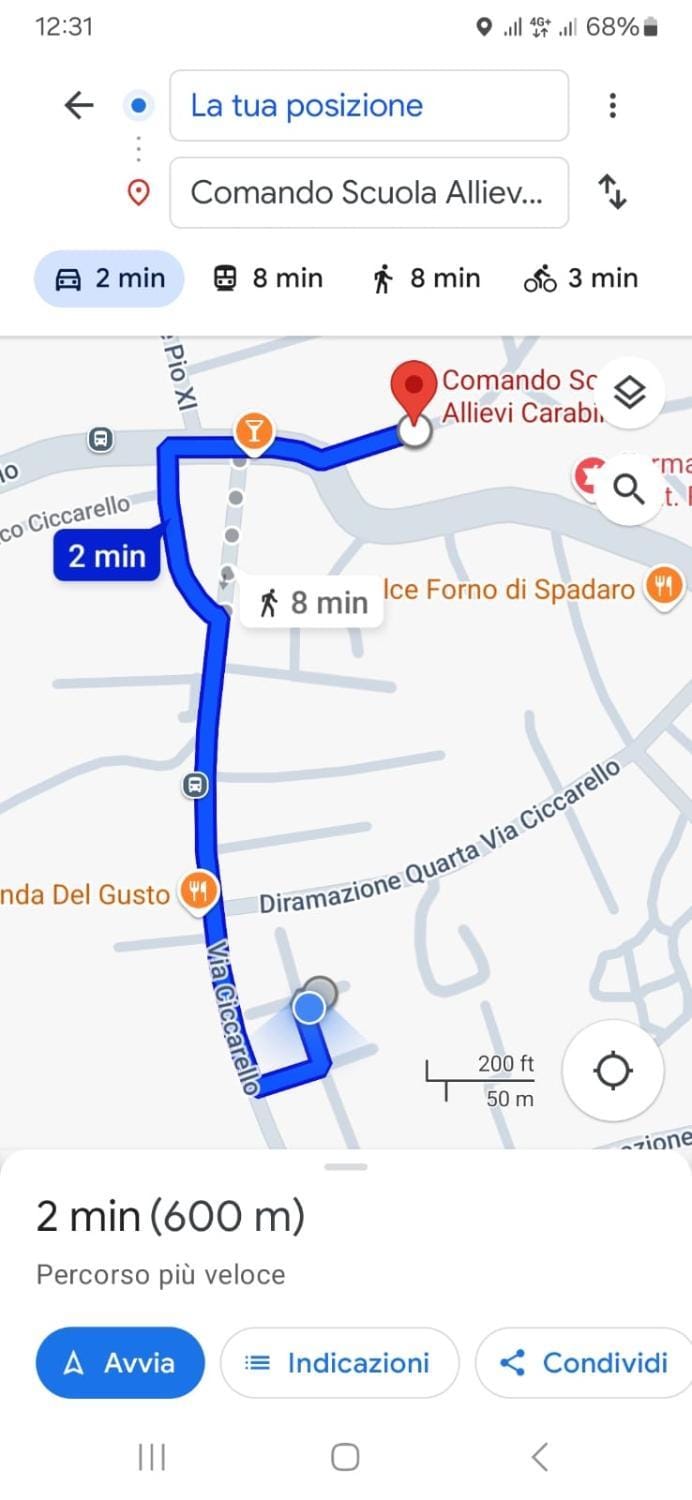692x1500 pixels.
Task: Recenter the map on my location
Action: [x=612, y=1071]
